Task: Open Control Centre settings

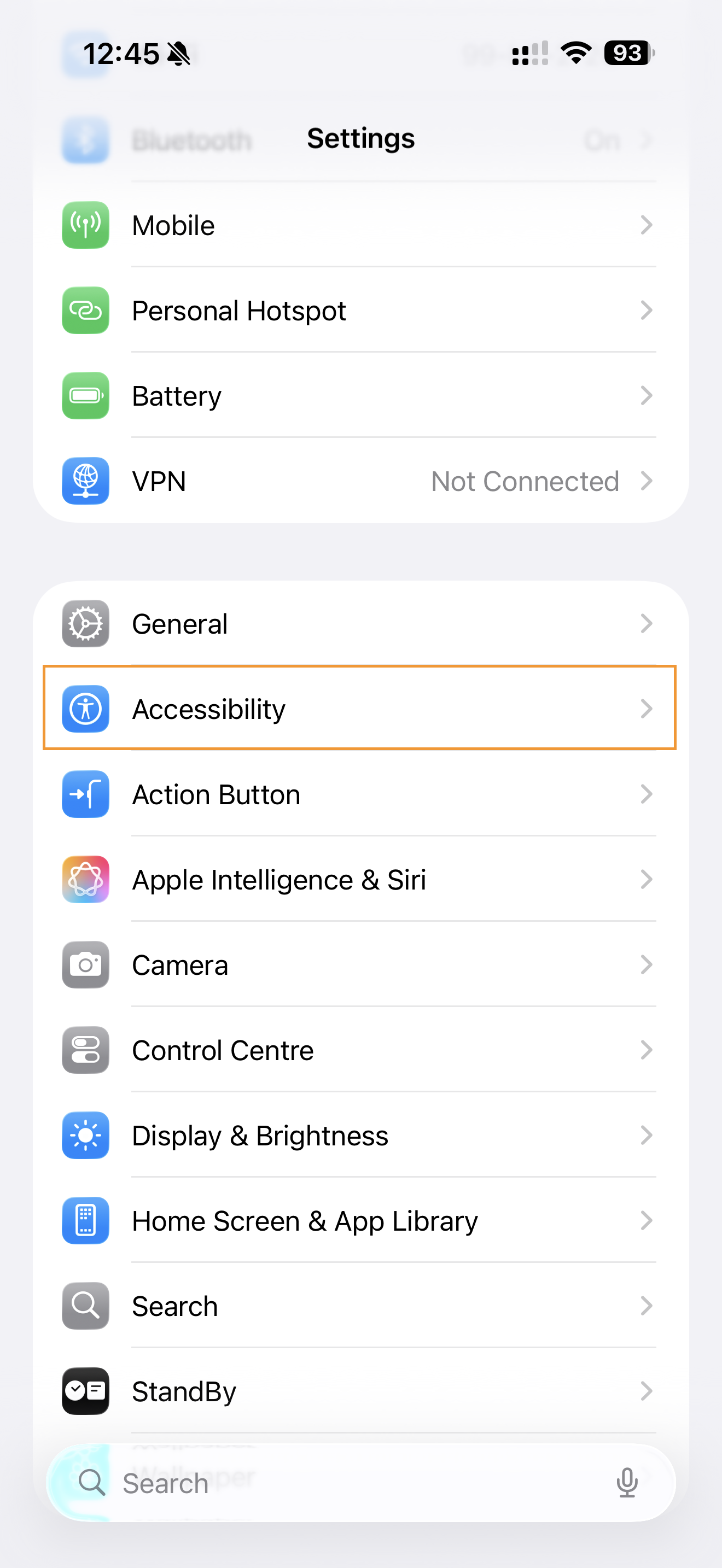Action: [x=360, y=1049]
